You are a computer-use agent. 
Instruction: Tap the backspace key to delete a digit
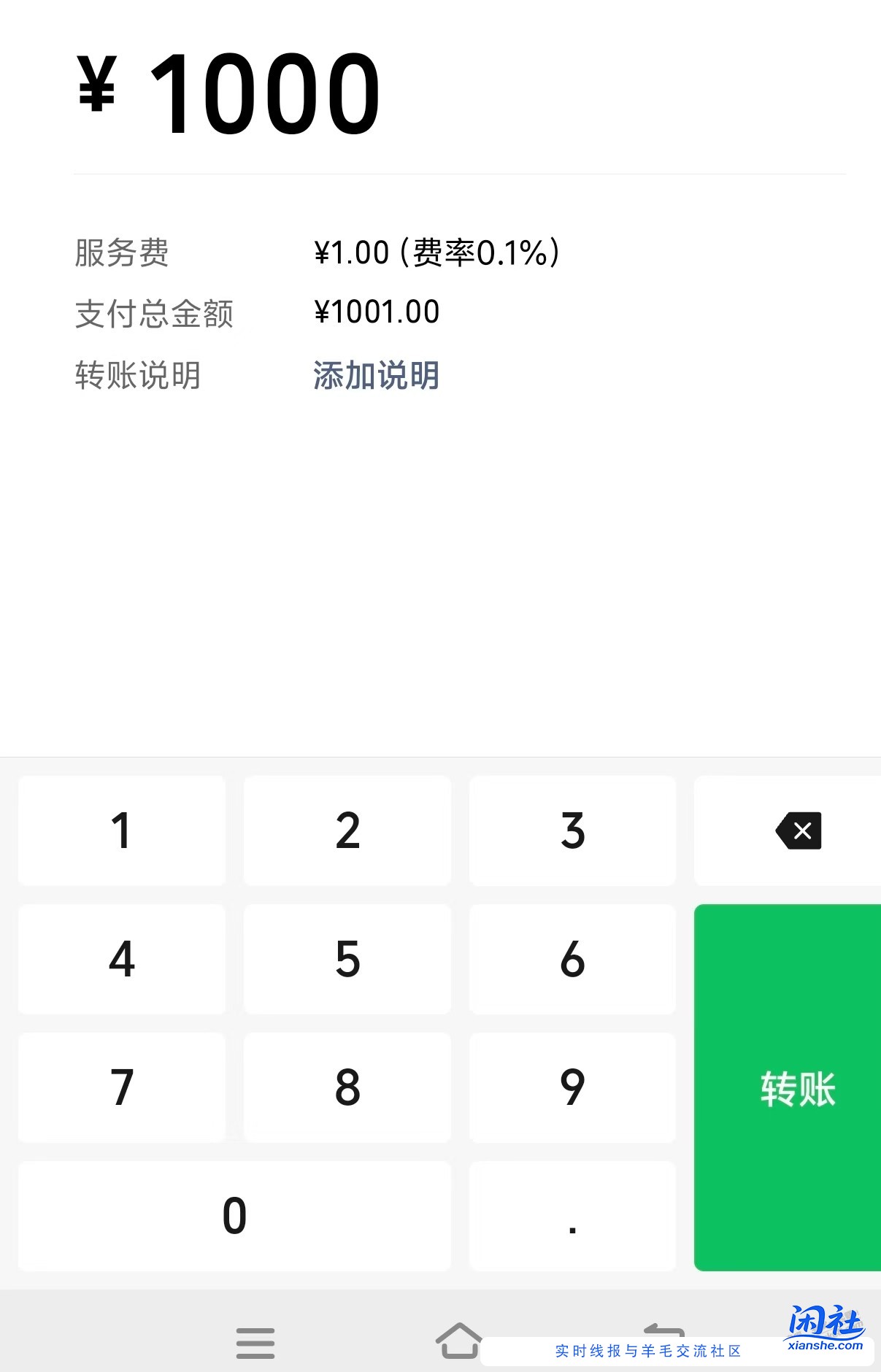[799, 831]
